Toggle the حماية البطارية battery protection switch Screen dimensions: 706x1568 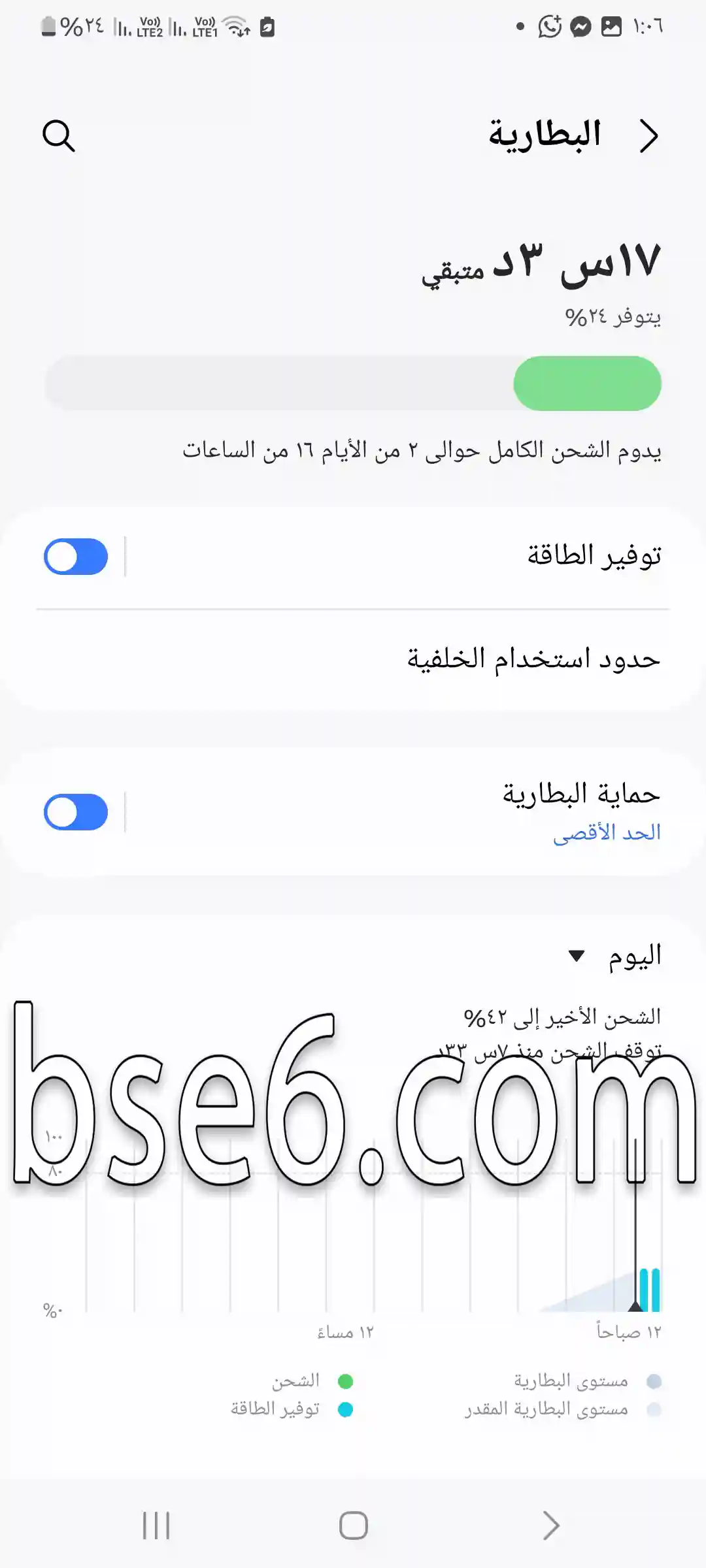(x=76, y=812)
